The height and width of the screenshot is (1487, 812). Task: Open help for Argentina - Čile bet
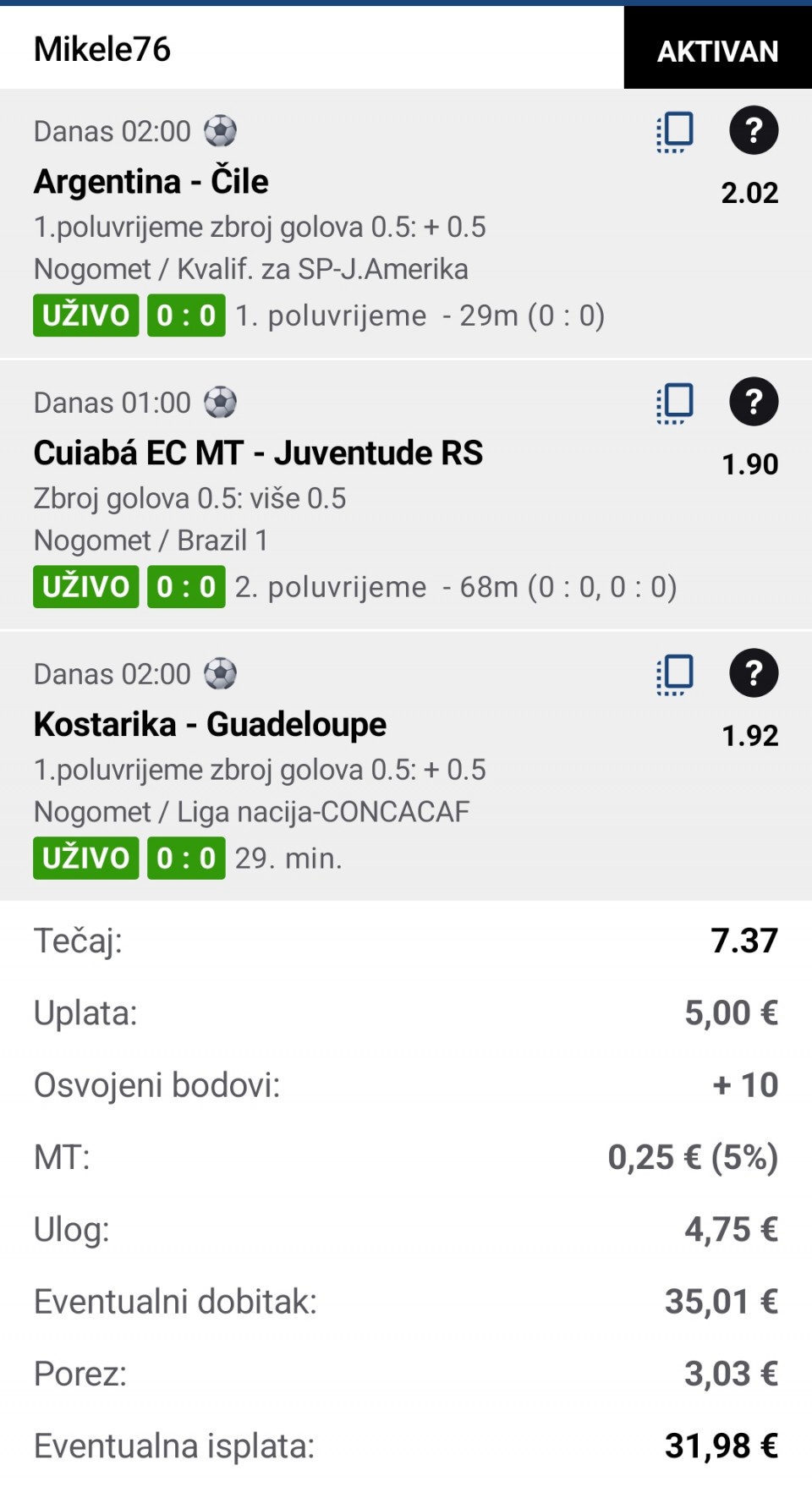point(754,130)
